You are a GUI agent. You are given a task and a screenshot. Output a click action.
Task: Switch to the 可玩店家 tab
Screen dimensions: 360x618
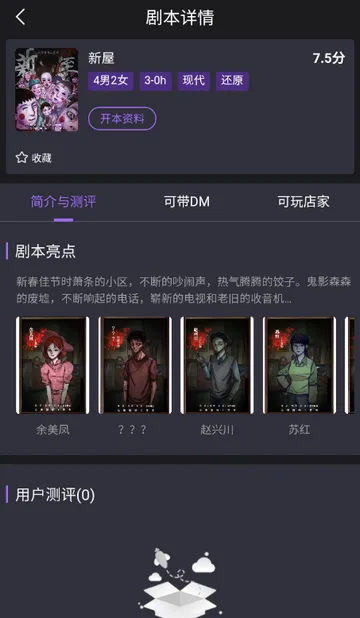(x=303, y=202)
